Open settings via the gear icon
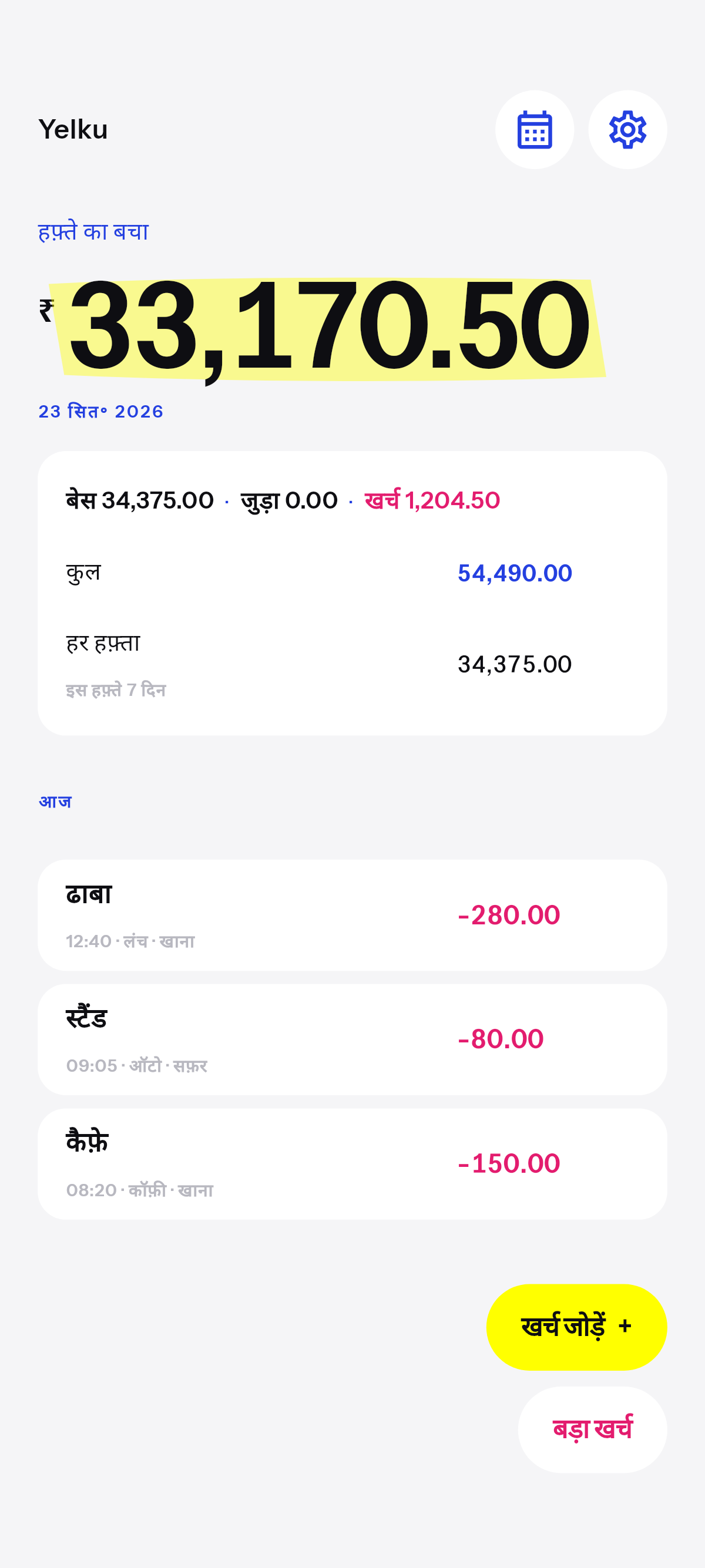 point(627,130)
